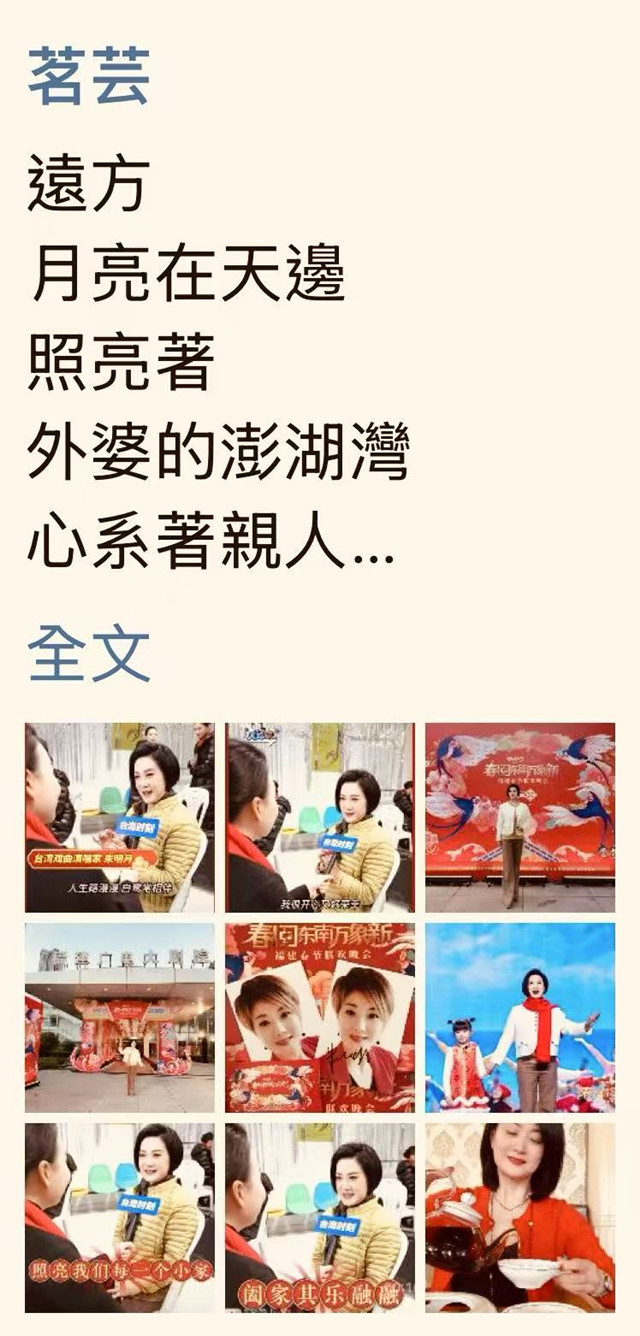Open photo of the theater building entrance

point(120,1017)
